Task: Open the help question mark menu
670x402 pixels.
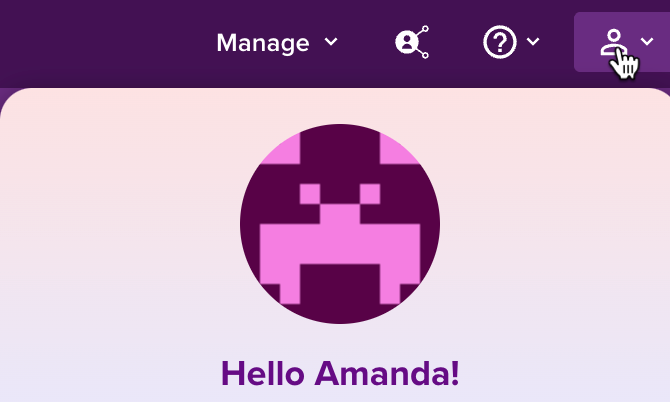Action: (x=510, y=42)
